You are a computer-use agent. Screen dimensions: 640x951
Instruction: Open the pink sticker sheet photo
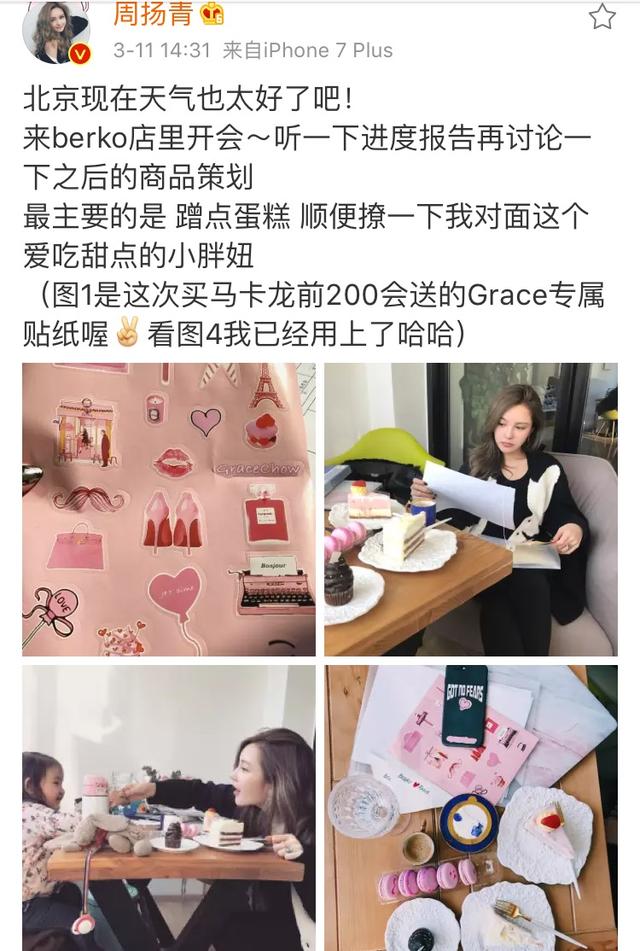[x=169, y=510]
